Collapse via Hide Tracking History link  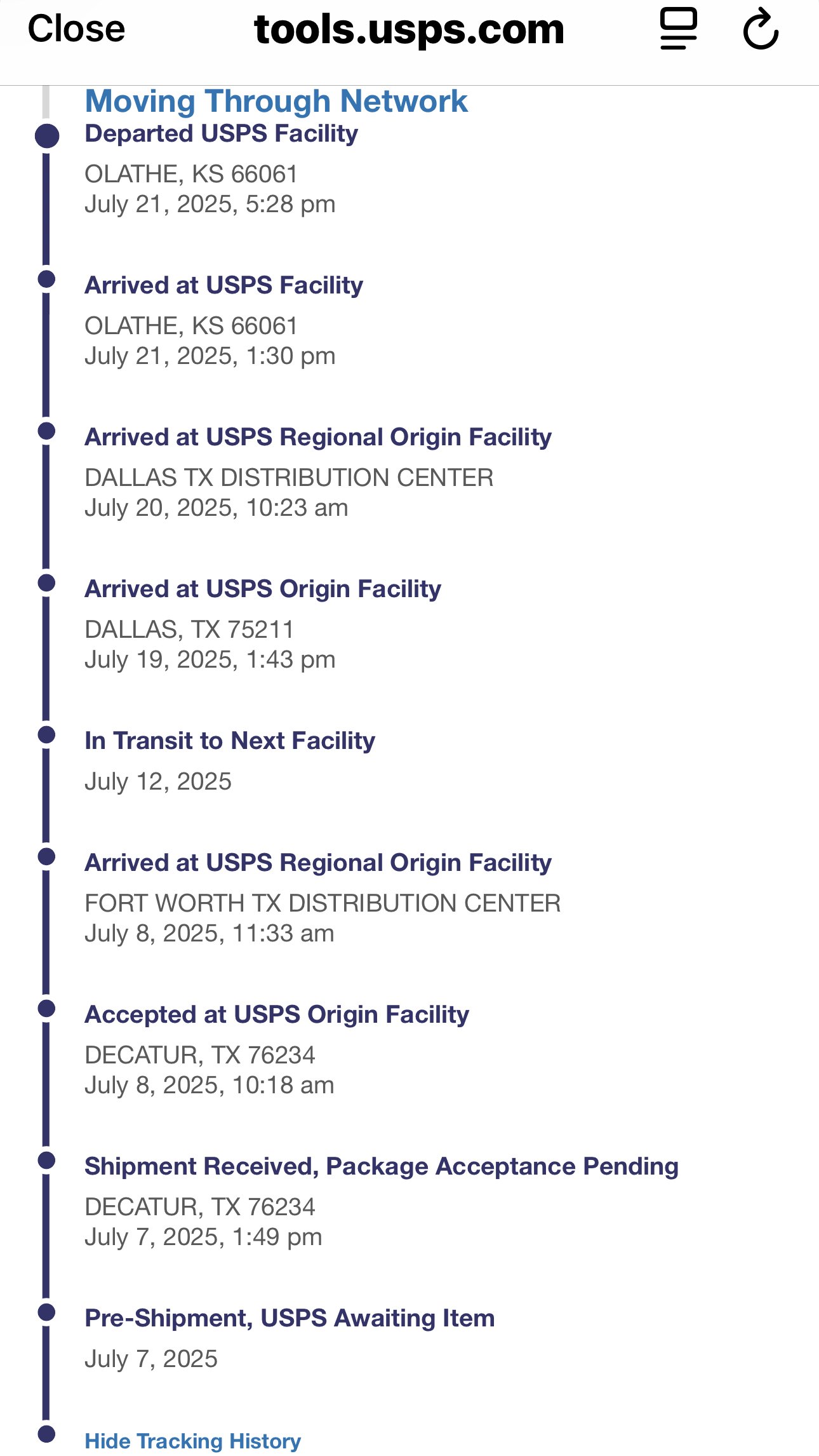point(193,1441)
